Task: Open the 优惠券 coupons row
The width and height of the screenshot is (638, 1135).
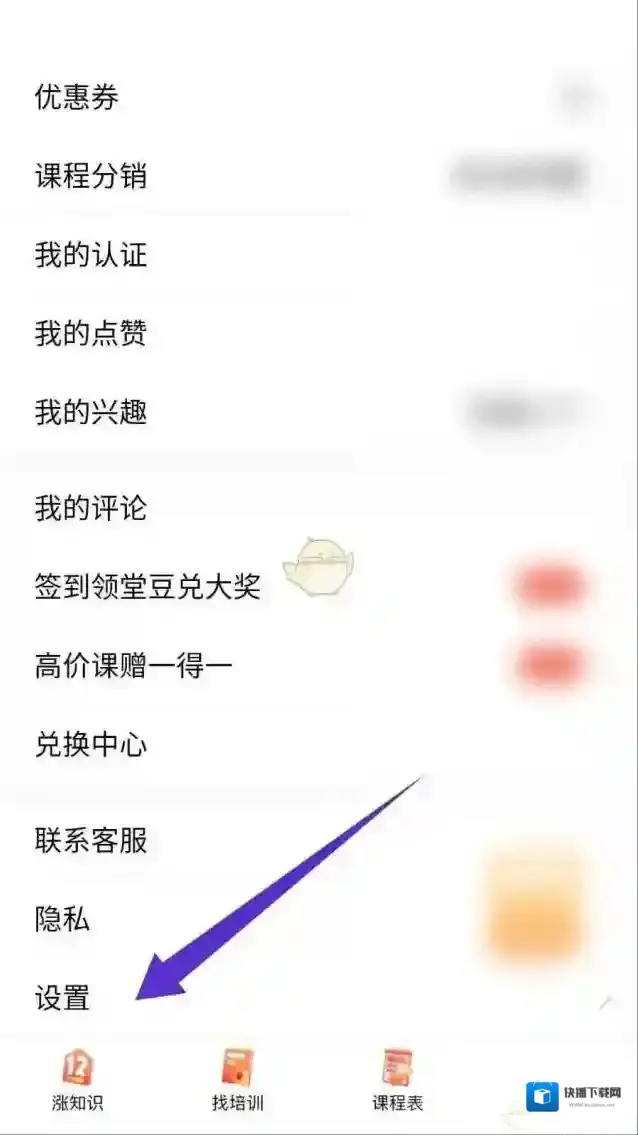Action: pyautogui.click(x=77, y=98)
